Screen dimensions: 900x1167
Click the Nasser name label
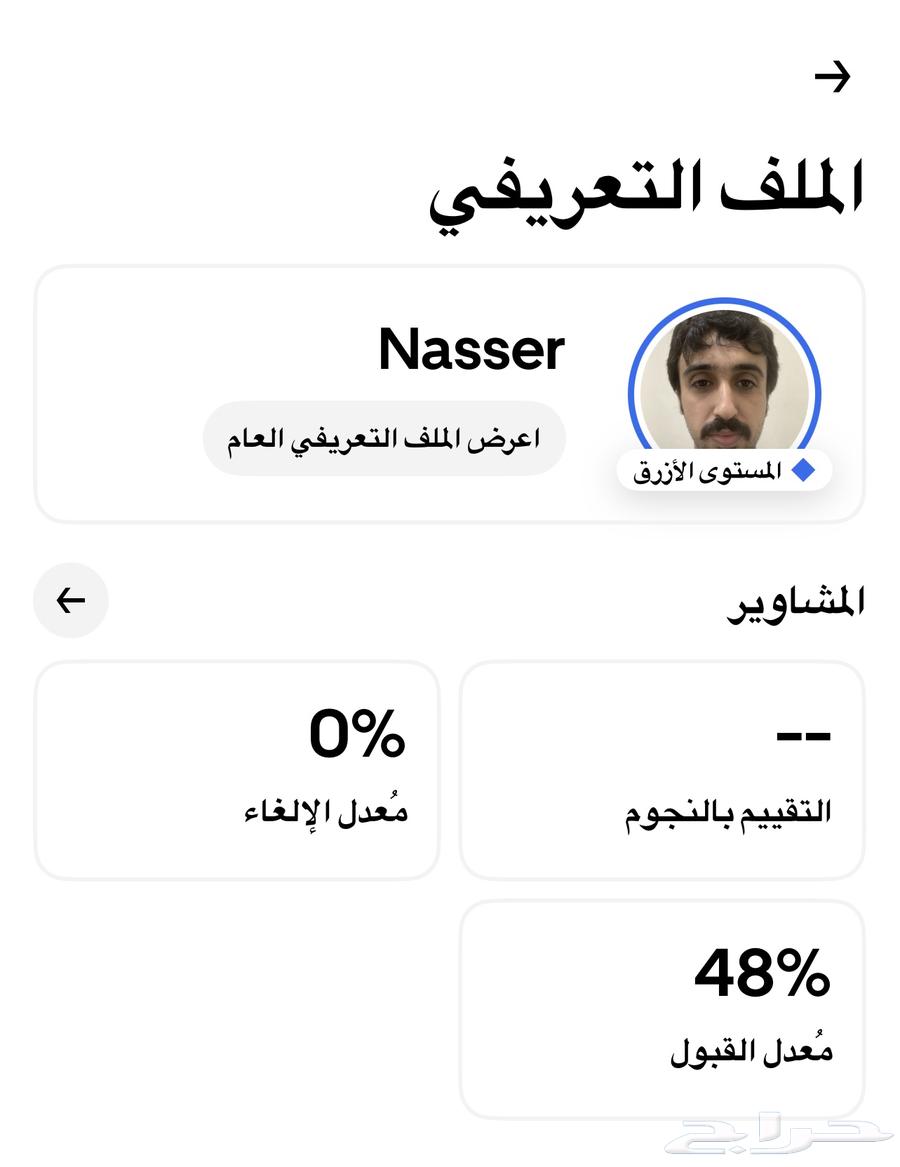(472, 350)
